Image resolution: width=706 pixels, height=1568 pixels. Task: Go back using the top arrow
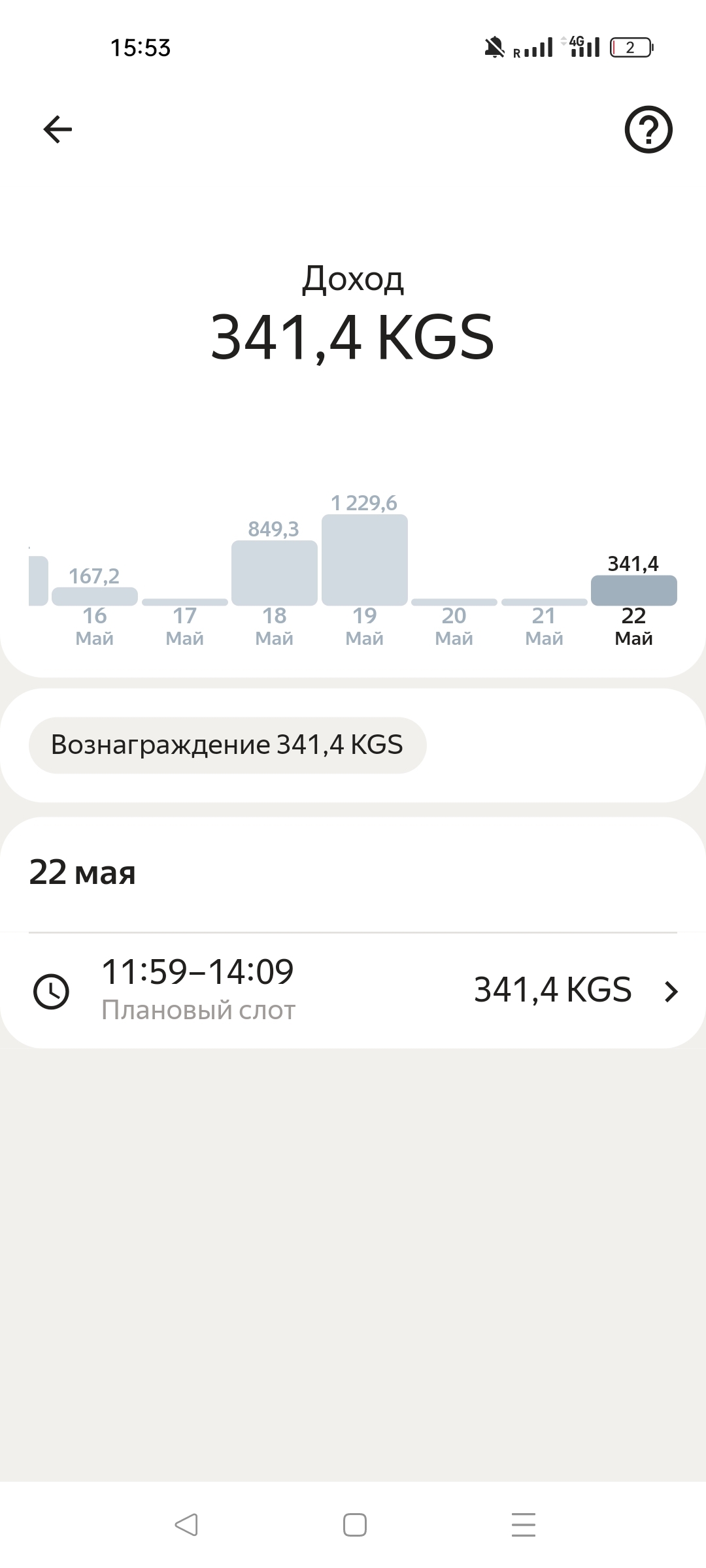58,129
